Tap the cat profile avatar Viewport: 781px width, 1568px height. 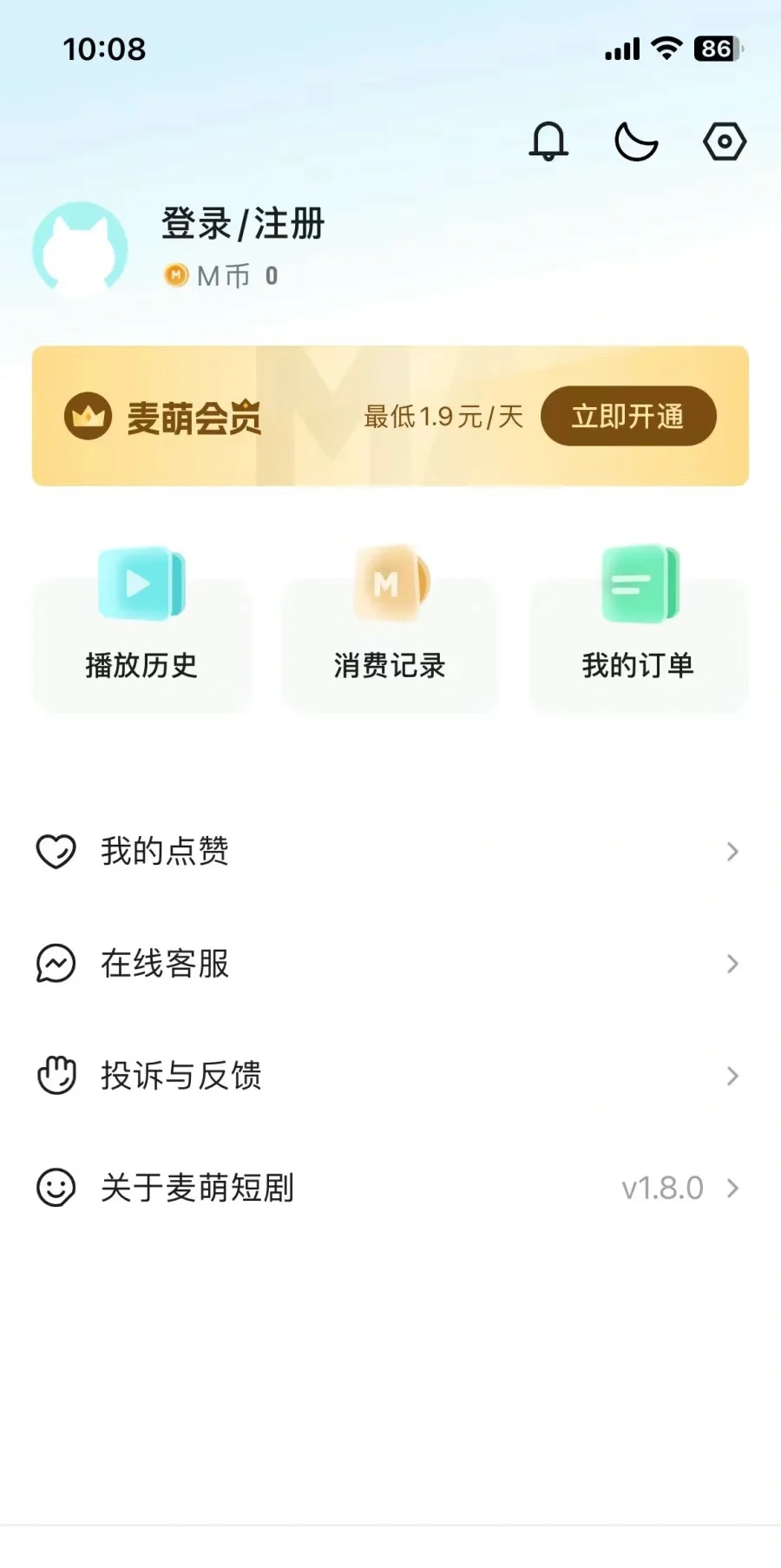pyautogui.click(x=80, y=249)
